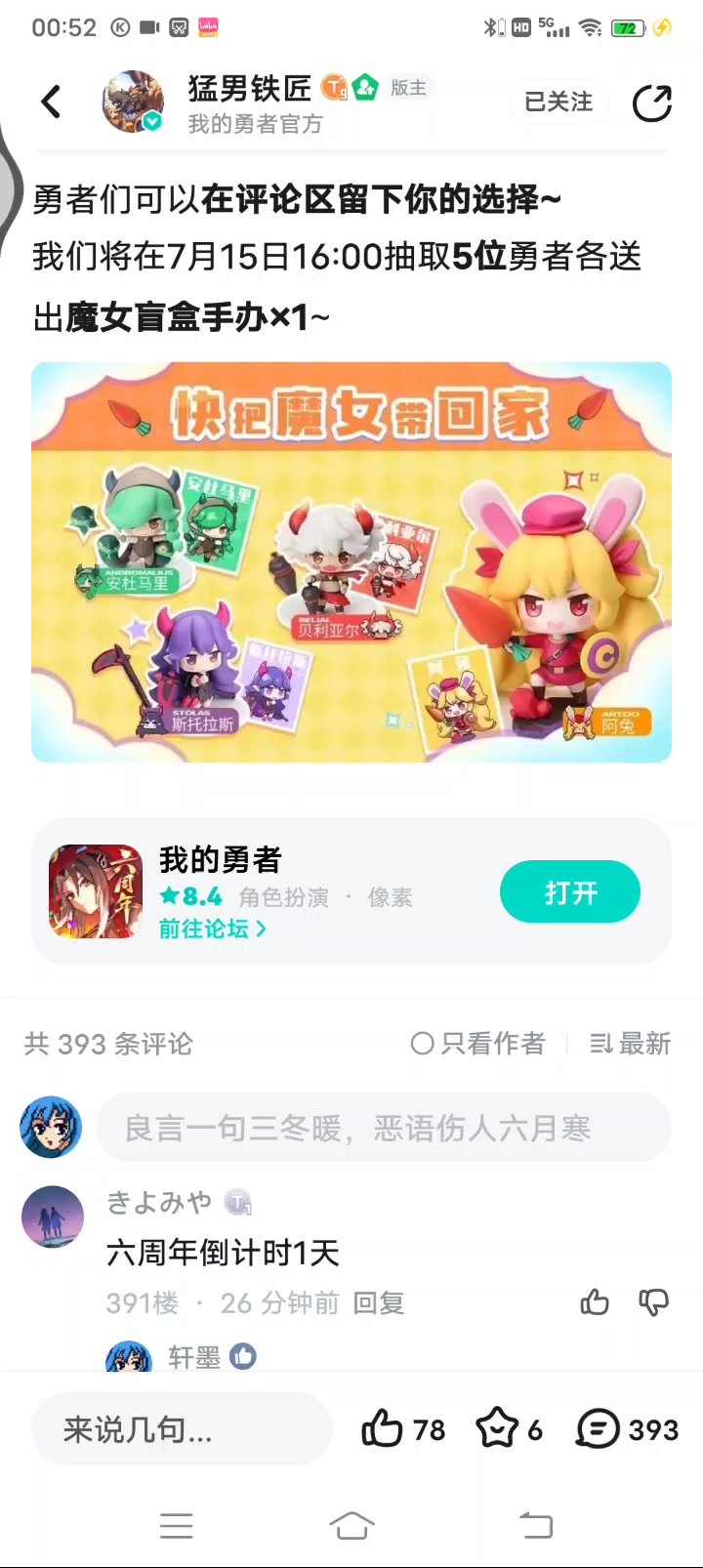Like きよみや's comment
Viewport: 703px width, 1568px height.
(x=595, y=1302)
